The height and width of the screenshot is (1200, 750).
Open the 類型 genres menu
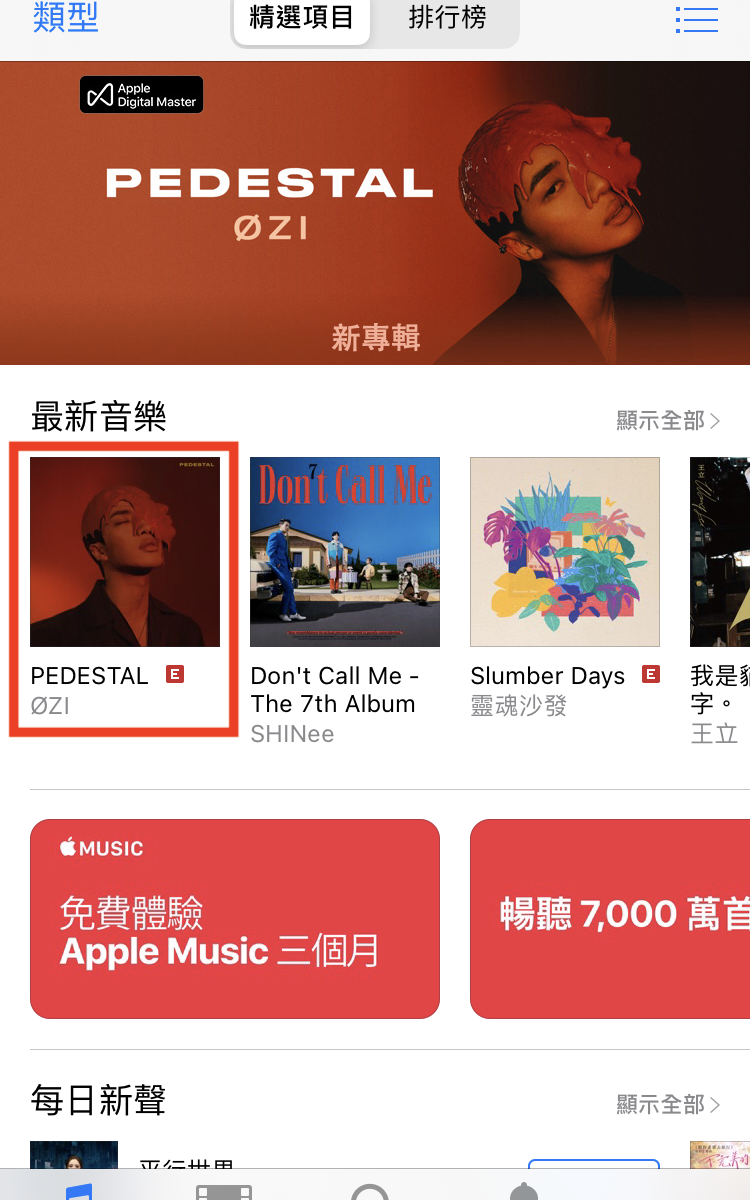click(x=66, y=17)
